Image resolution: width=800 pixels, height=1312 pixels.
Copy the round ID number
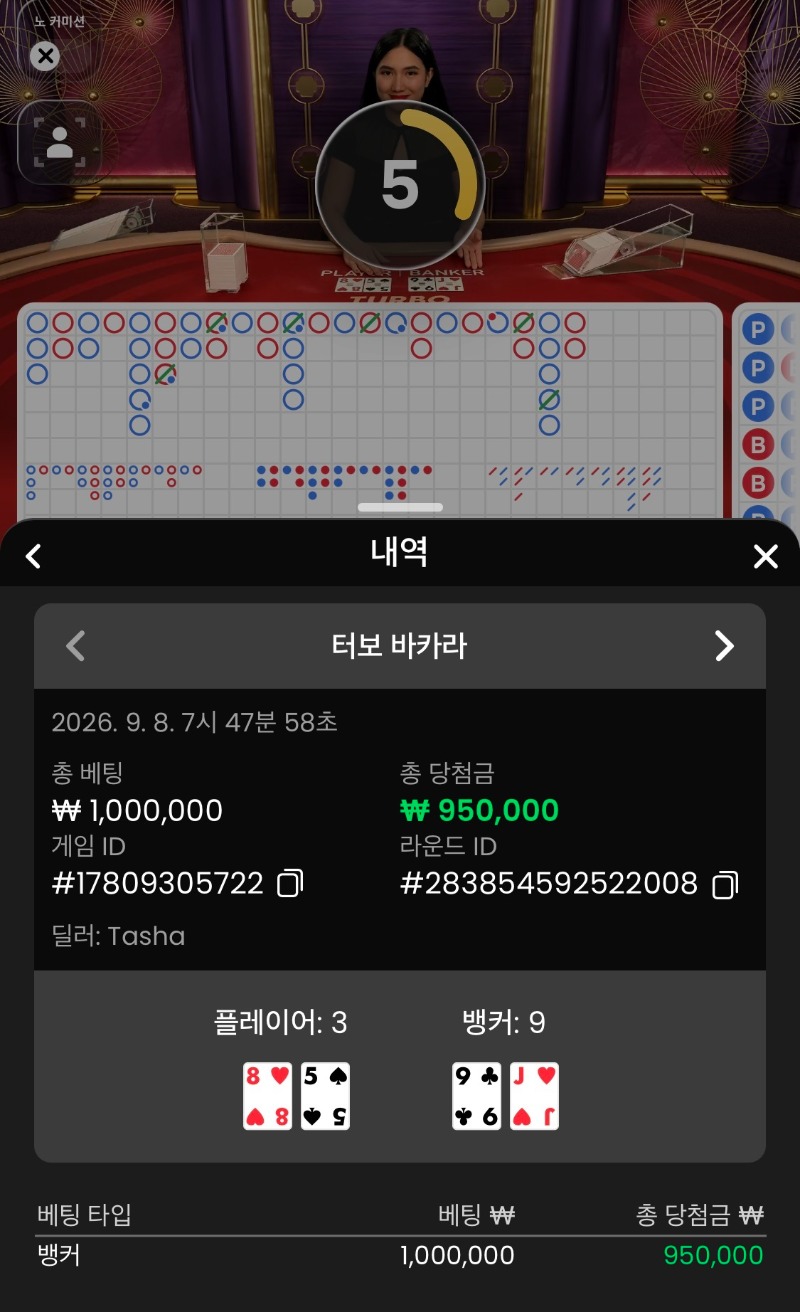[725, 884]
